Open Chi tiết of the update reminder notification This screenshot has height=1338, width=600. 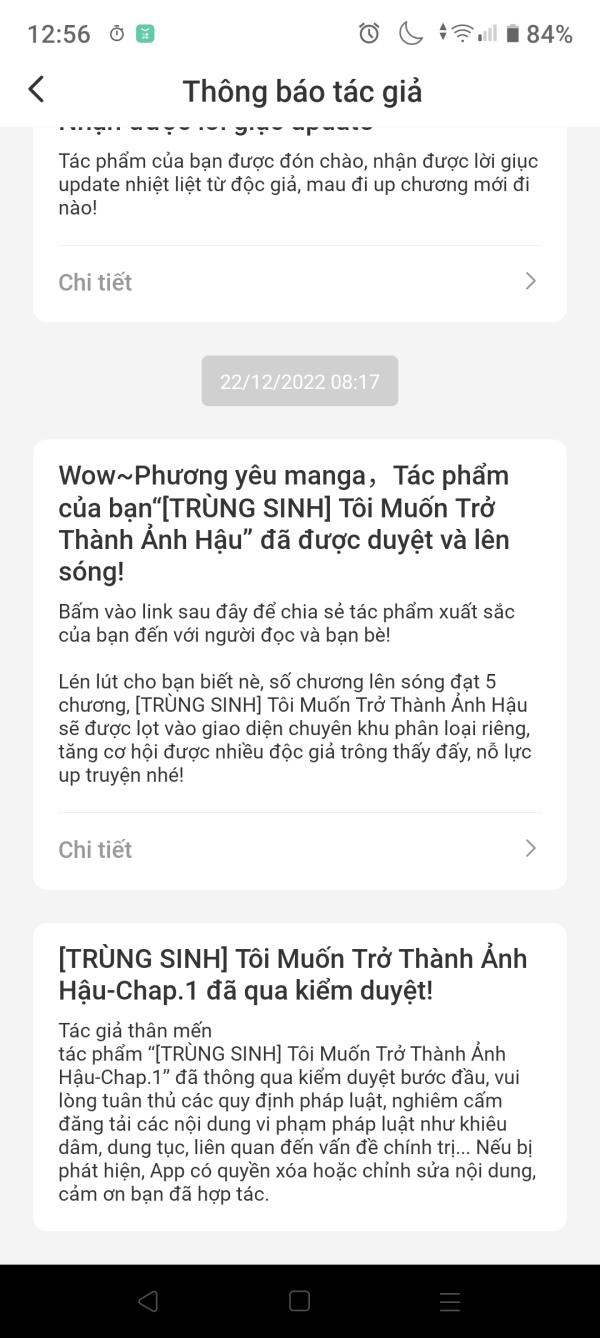300,282
